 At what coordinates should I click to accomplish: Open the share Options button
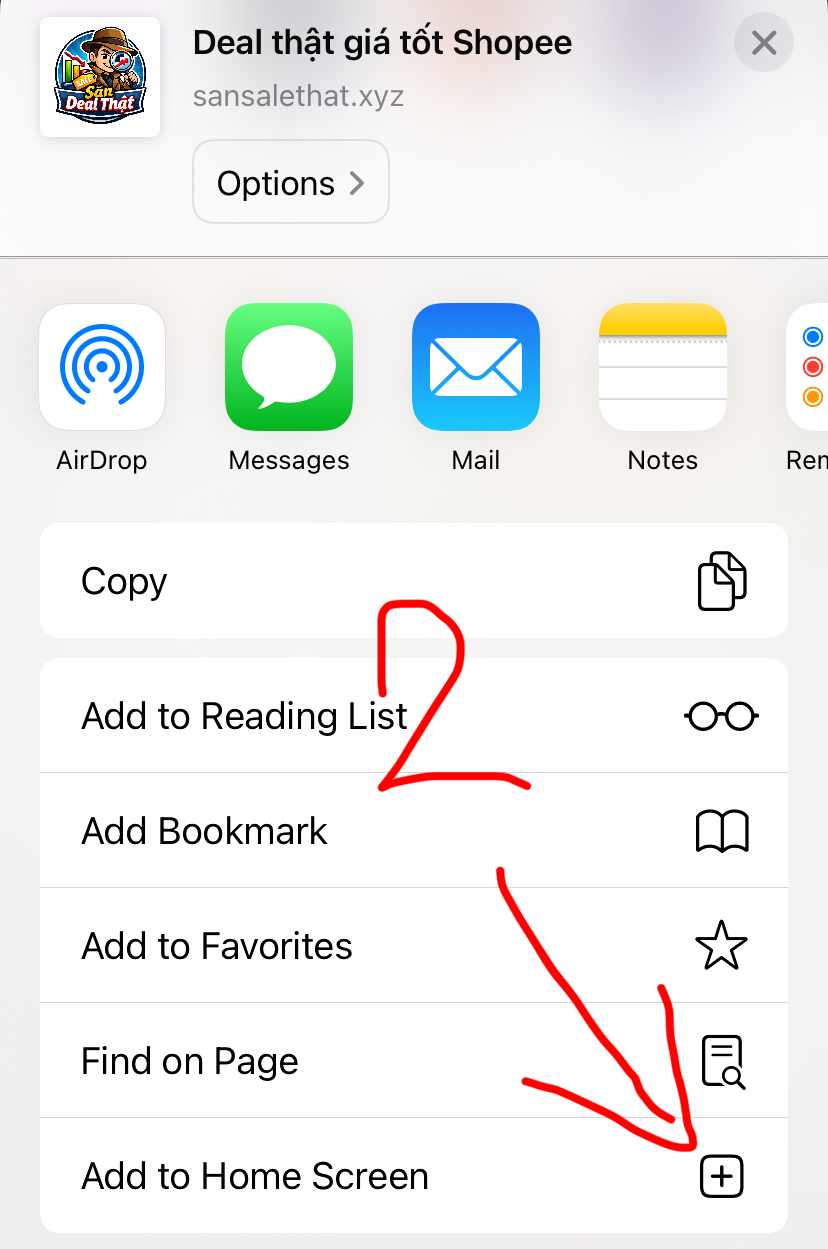pos(290,183)
